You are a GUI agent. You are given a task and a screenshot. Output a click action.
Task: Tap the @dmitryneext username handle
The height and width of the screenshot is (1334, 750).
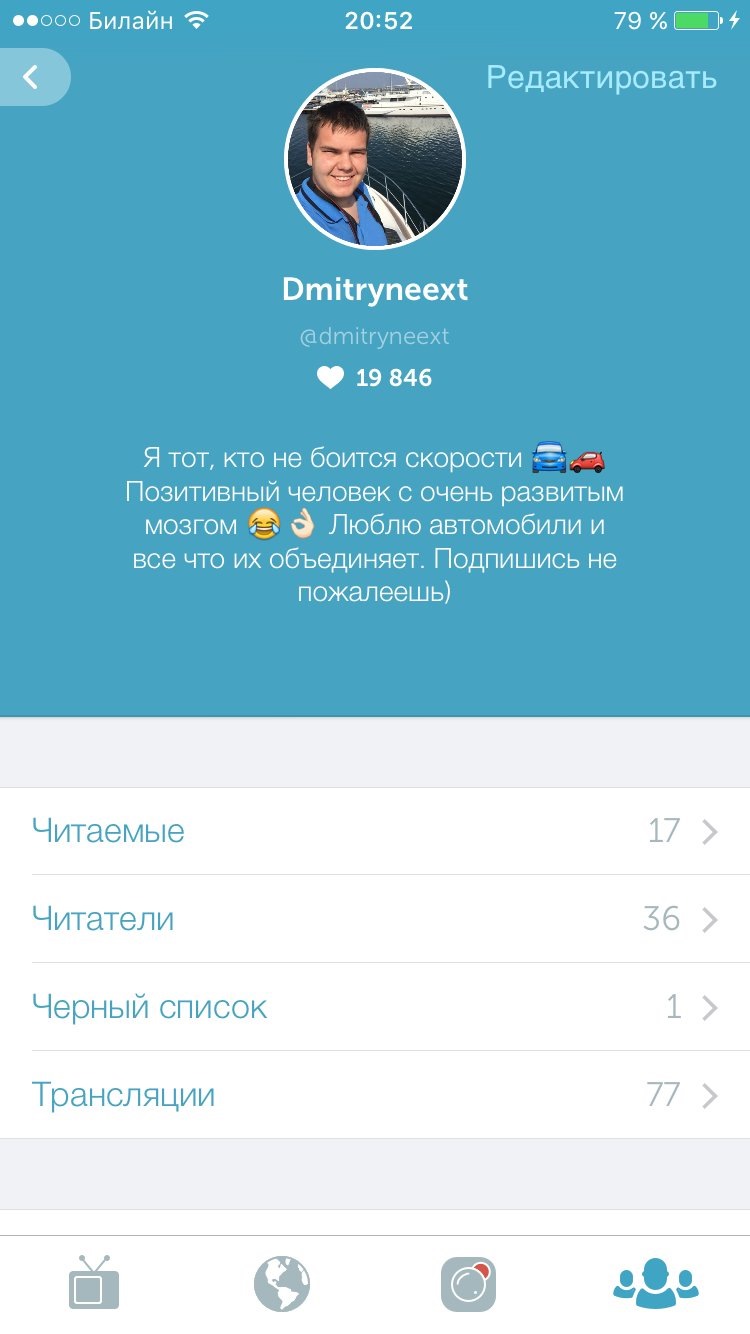[x=375, y=335]
